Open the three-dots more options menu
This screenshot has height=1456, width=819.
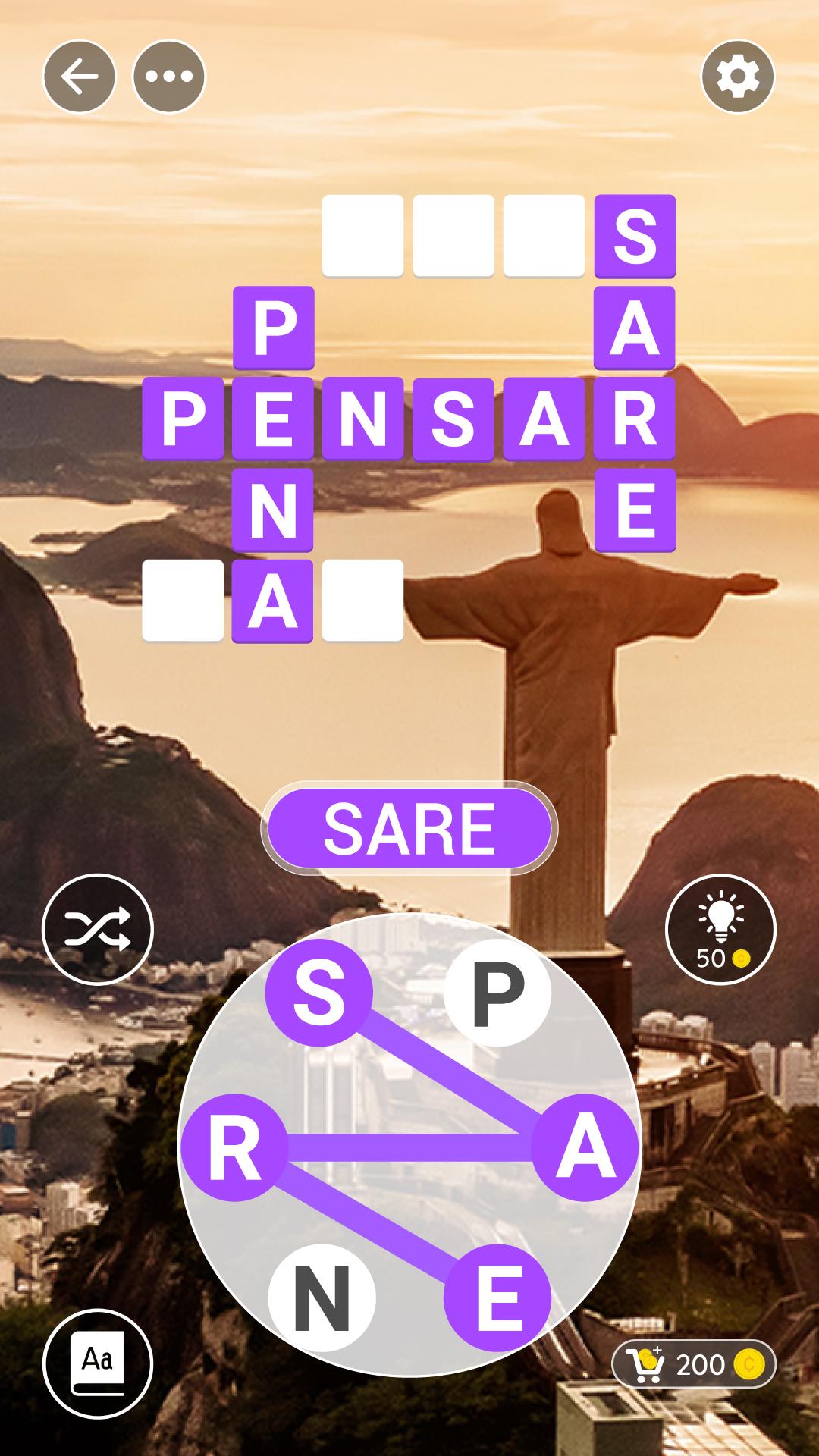point(169,77)
